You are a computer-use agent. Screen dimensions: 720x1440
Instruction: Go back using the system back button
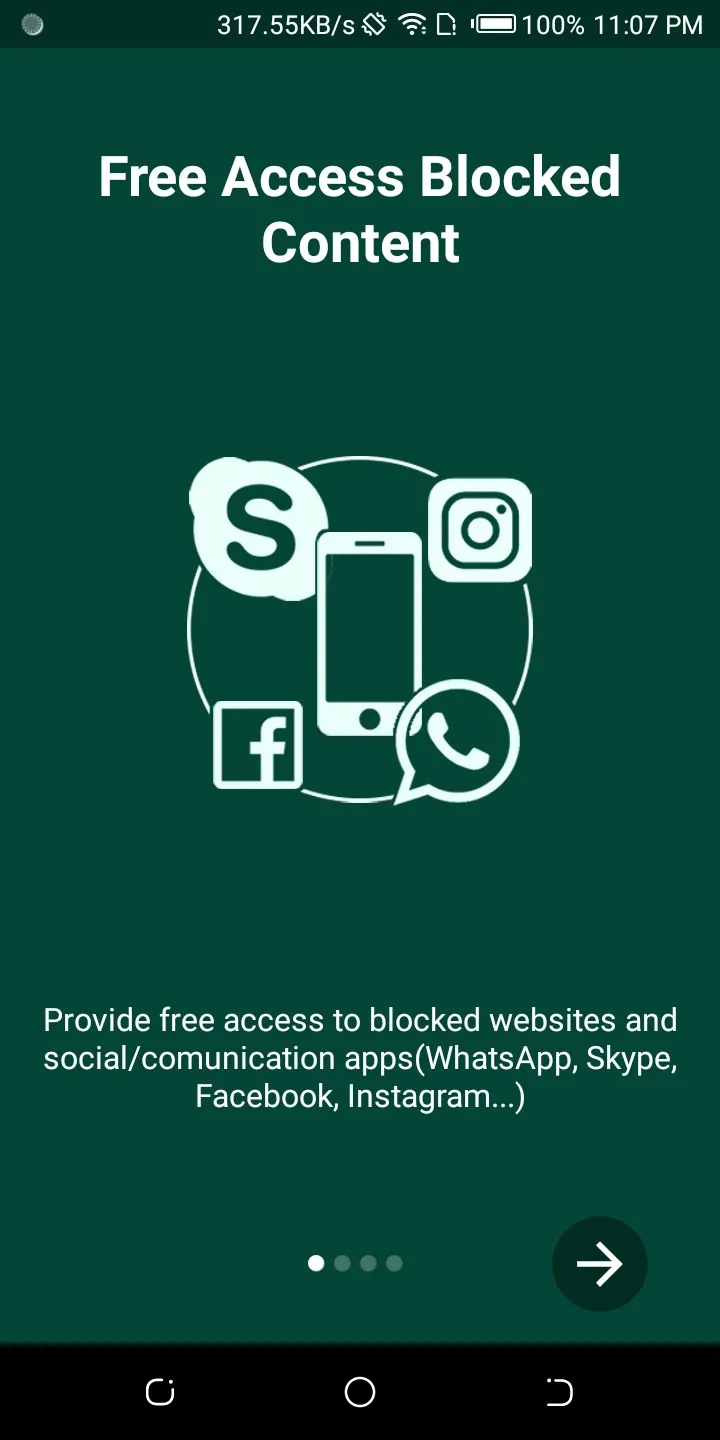tap(559, 1391)
